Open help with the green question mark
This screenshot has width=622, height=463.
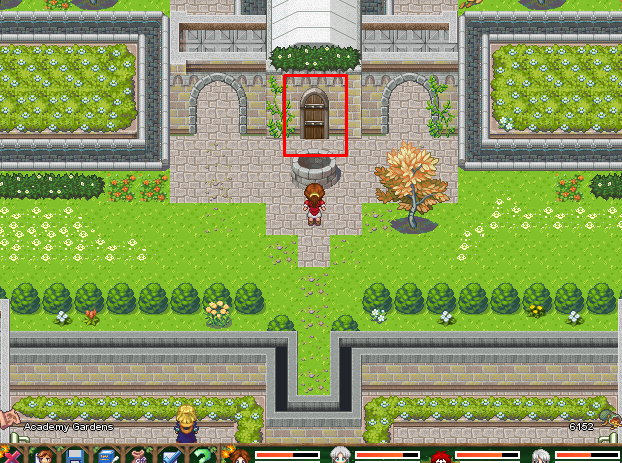[x=202, y=456]
